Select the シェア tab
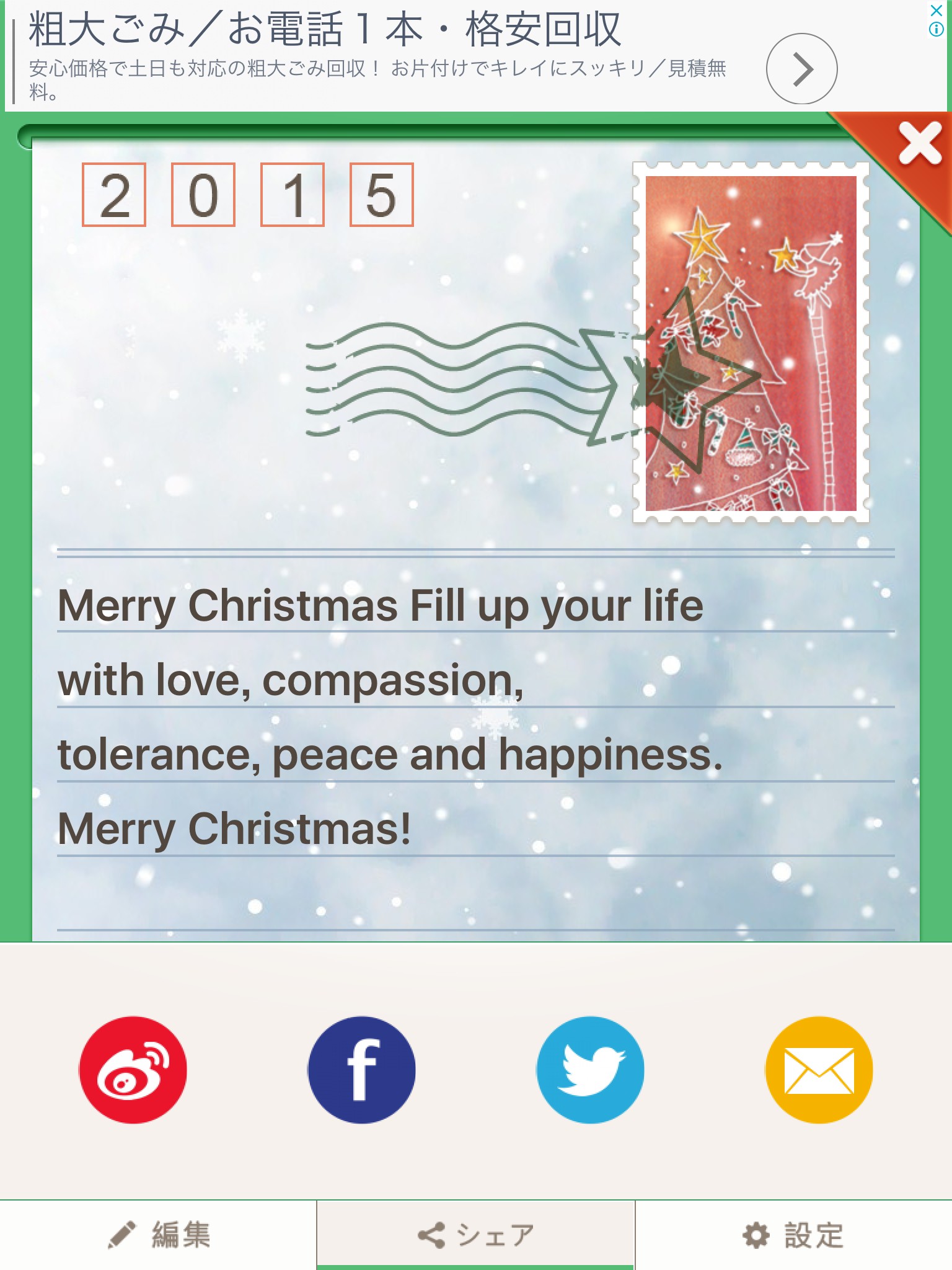 tap(476, 1235)
